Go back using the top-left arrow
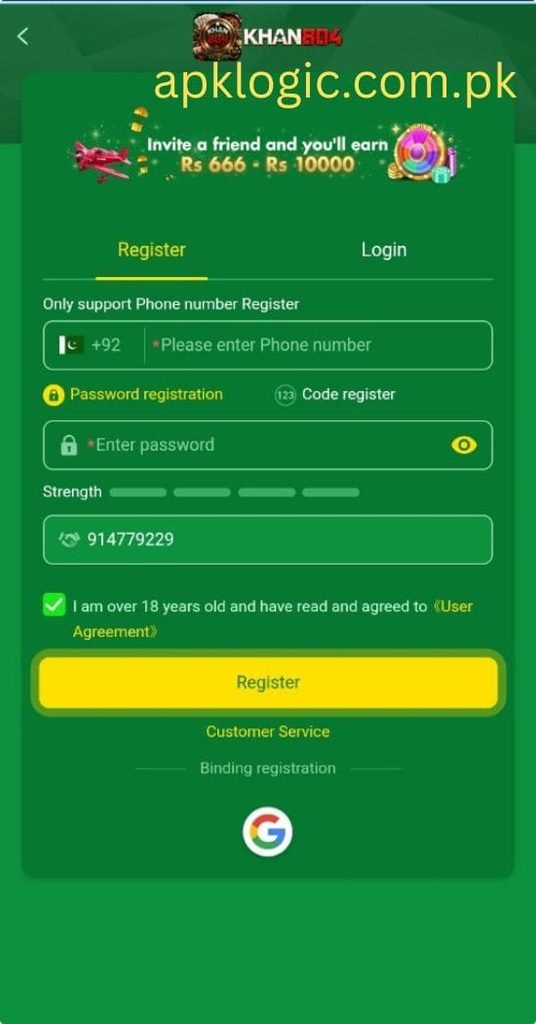 point(22,37)
